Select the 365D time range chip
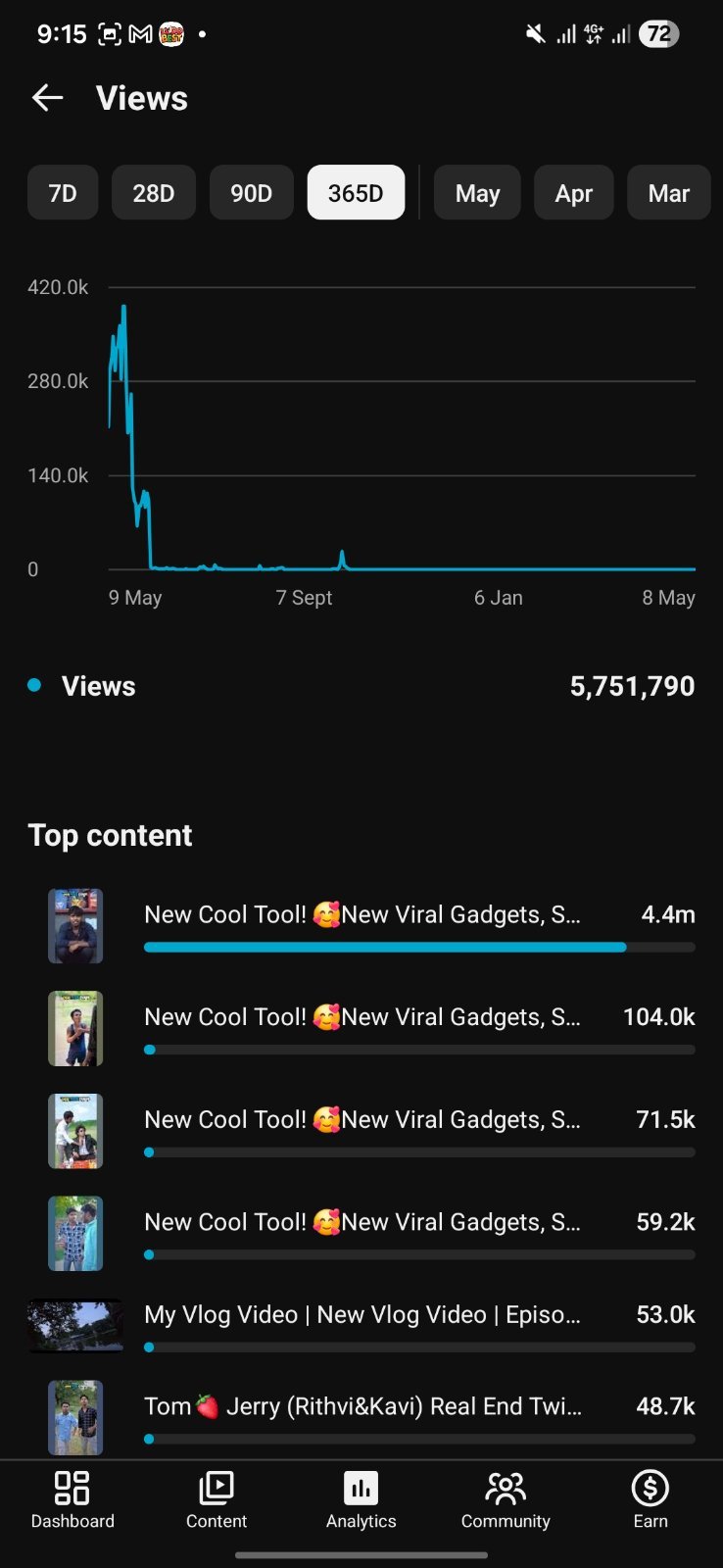The image size is (723, 1568). pos(356,193)
